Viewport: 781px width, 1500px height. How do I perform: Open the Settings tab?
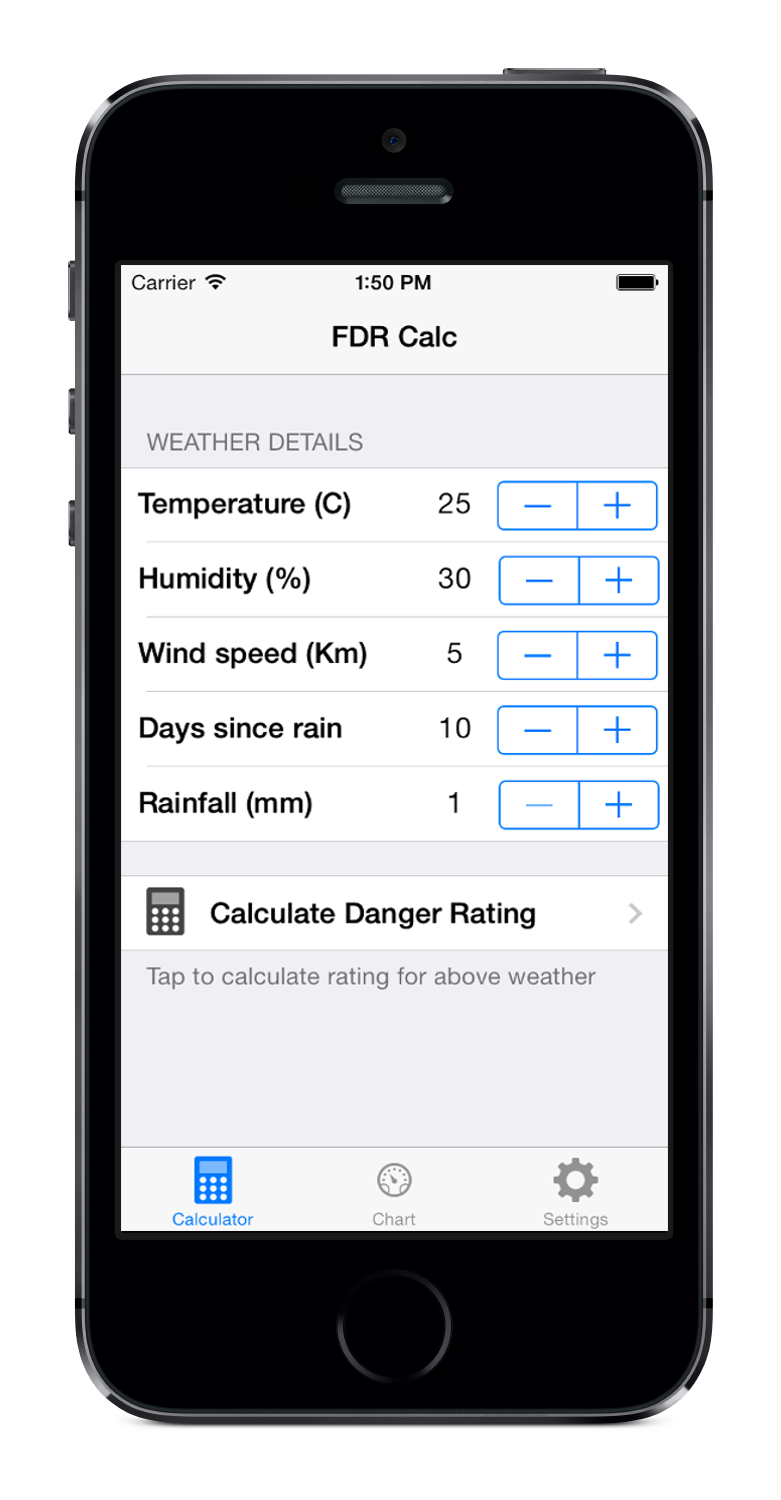coord(575,1193)
